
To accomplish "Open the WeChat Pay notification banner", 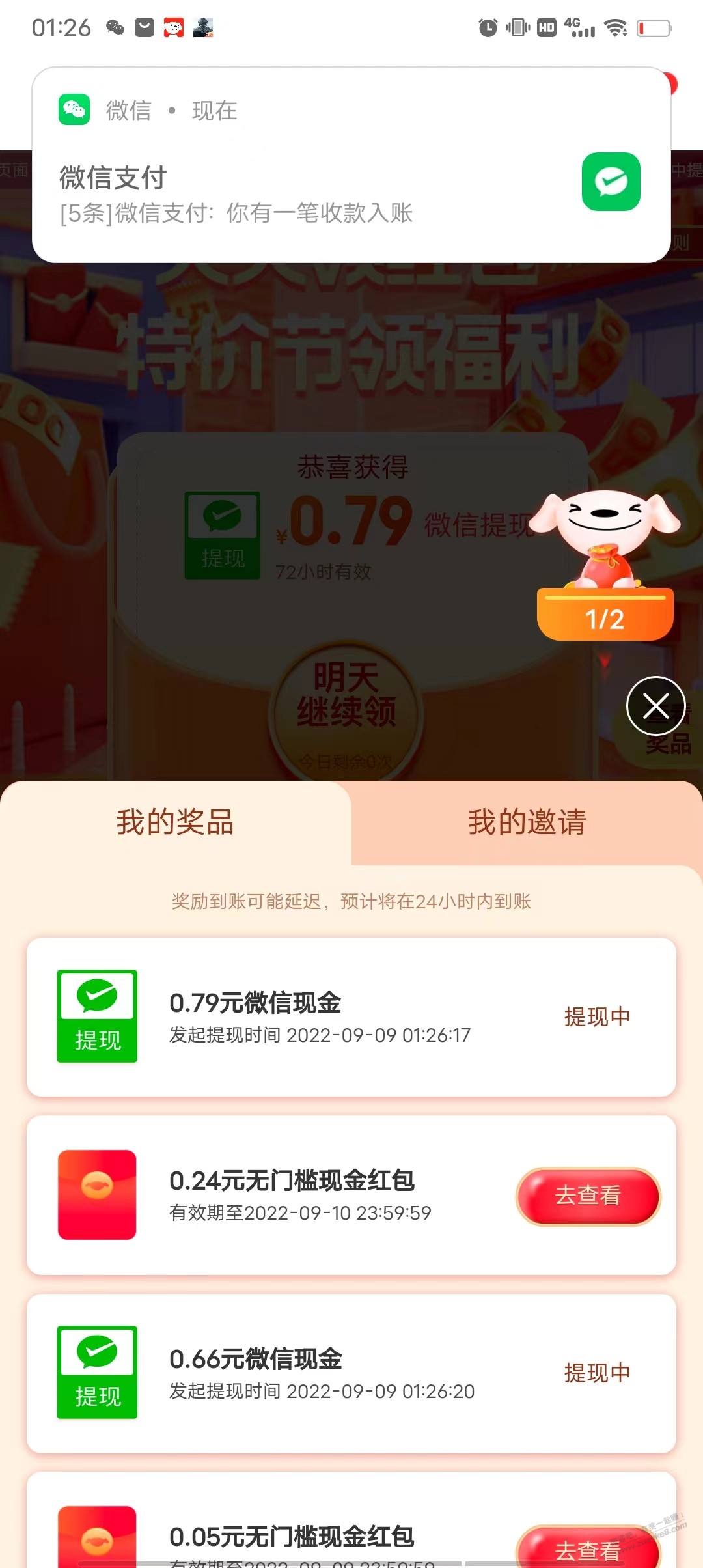I will (351, 165).
